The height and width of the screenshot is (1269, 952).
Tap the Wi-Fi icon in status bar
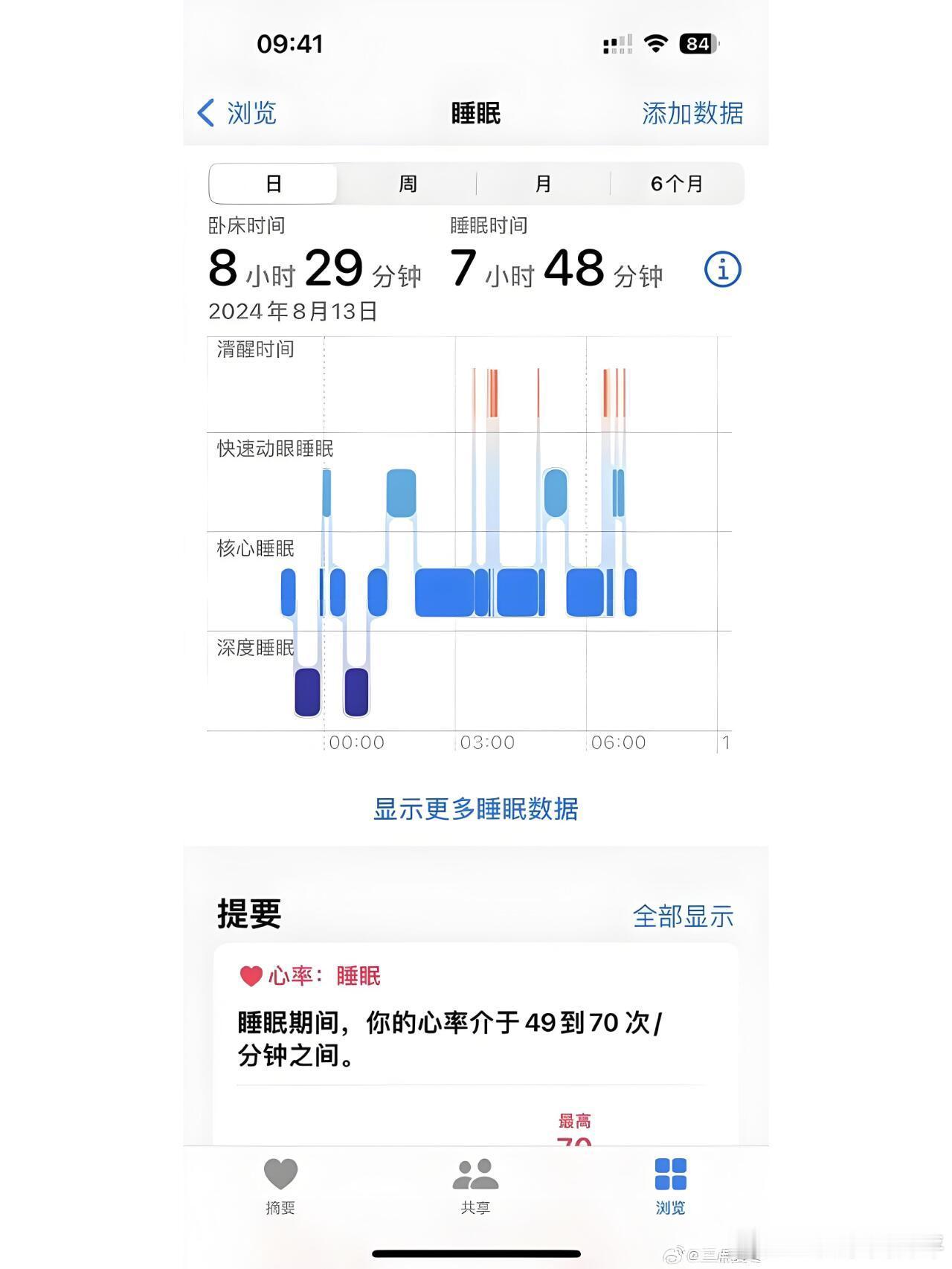coord(654,43)
